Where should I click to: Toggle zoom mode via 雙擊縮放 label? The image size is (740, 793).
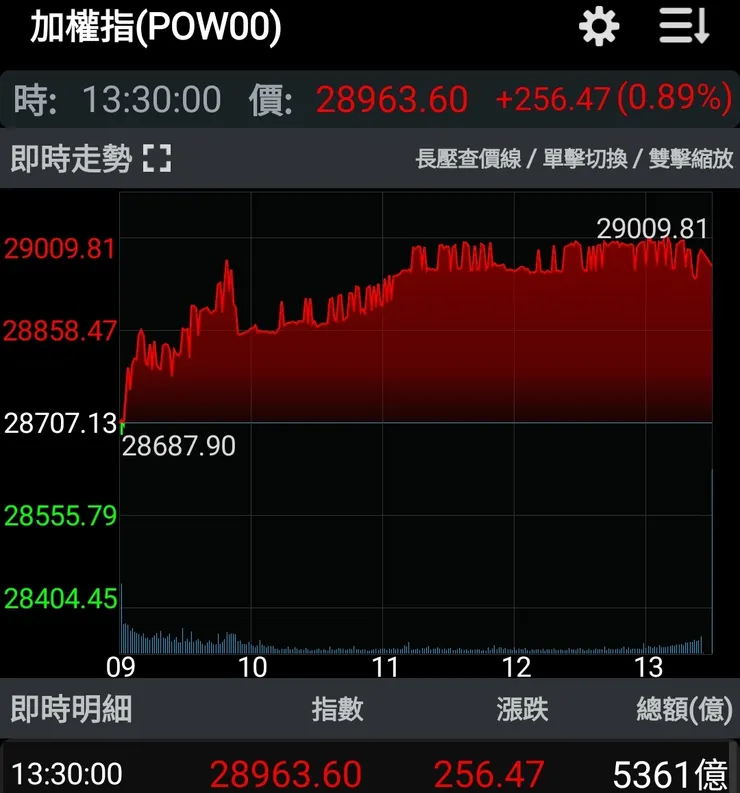(688, 157)
